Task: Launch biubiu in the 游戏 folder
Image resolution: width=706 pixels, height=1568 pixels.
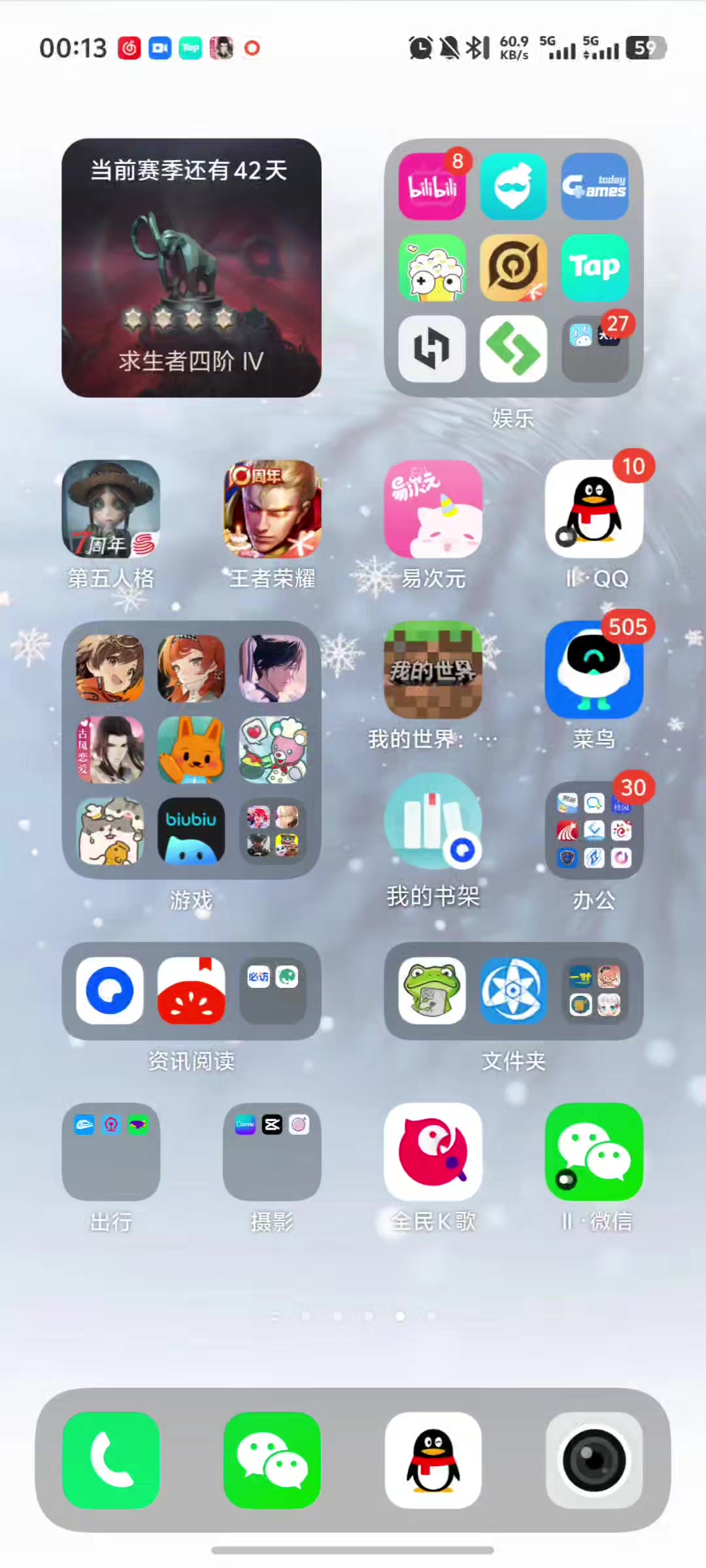Action: [191, 831]
